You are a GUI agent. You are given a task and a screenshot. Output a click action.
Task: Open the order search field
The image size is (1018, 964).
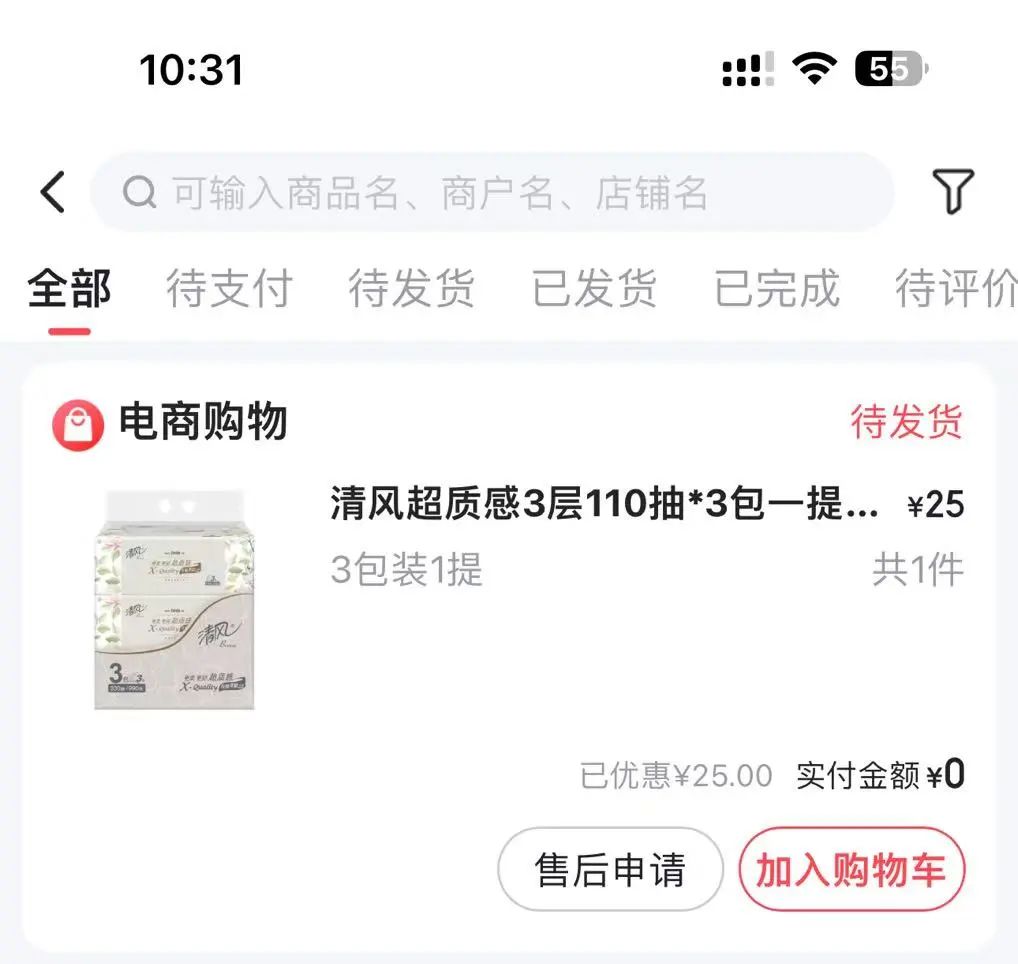pos(490,192)
